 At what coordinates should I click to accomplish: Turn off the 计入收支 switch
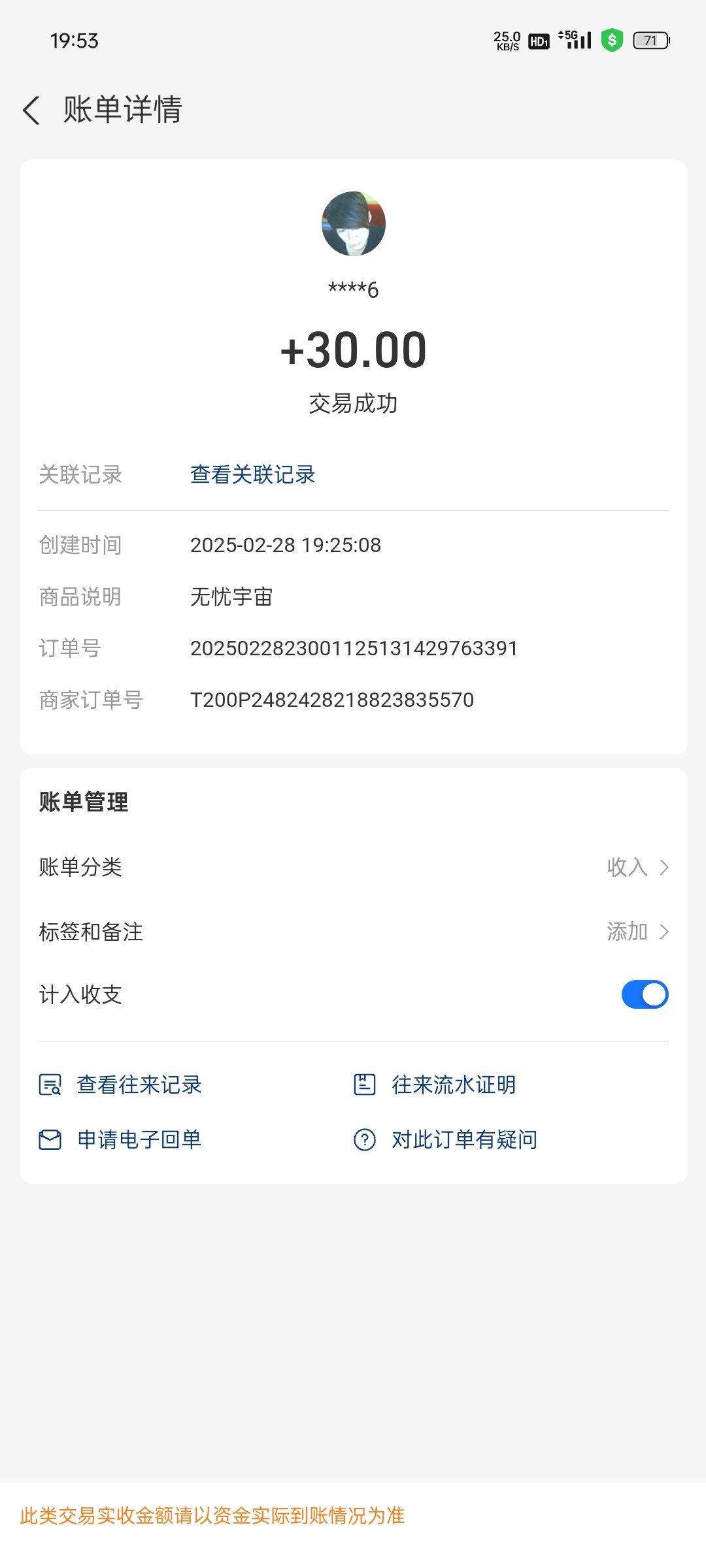pos(645,995)
